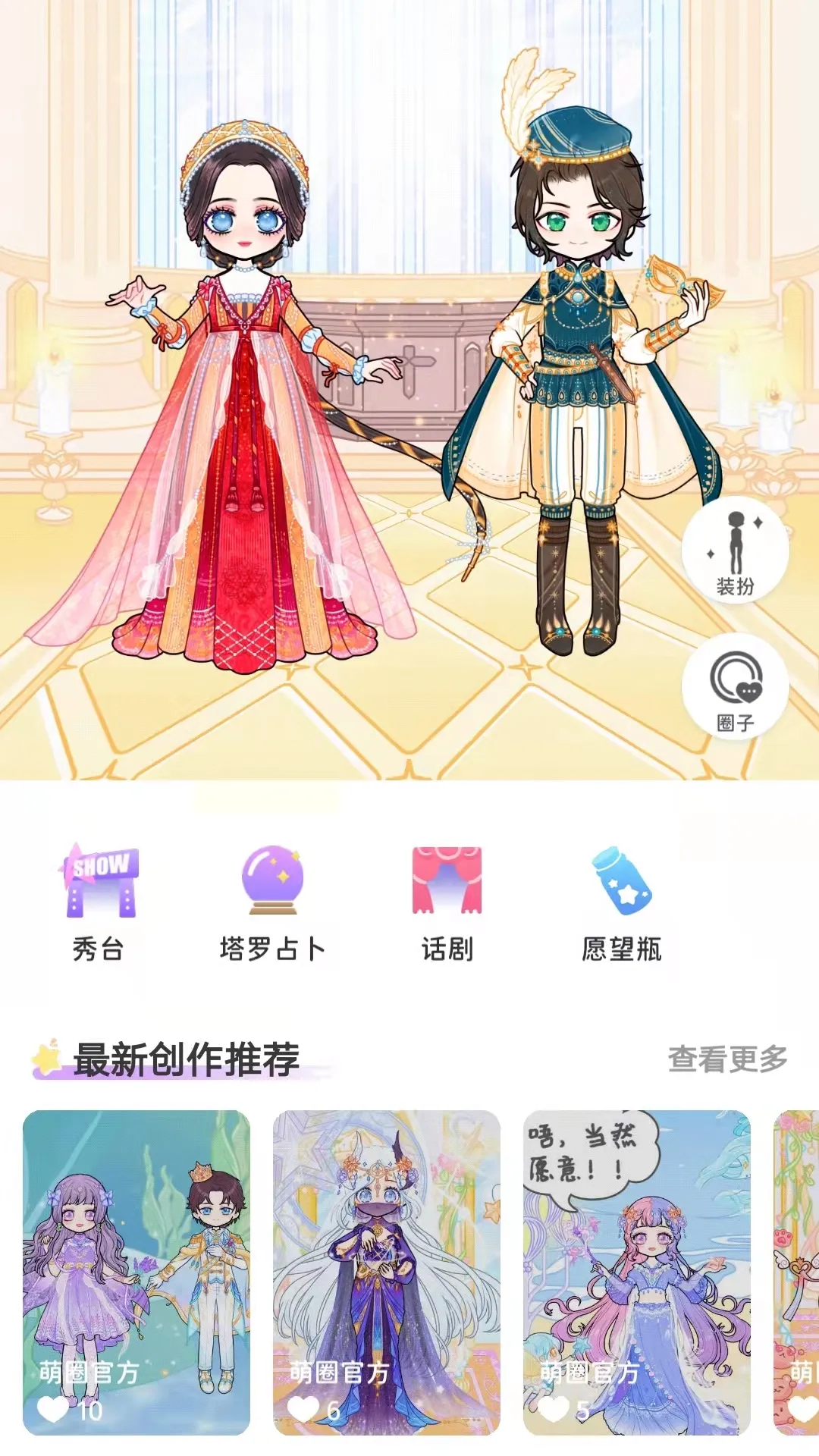The image size is (819, 1456).
Task: Open 愿望瓶 wish bottle
Action: pyautogui.click(x=621, y=902)
